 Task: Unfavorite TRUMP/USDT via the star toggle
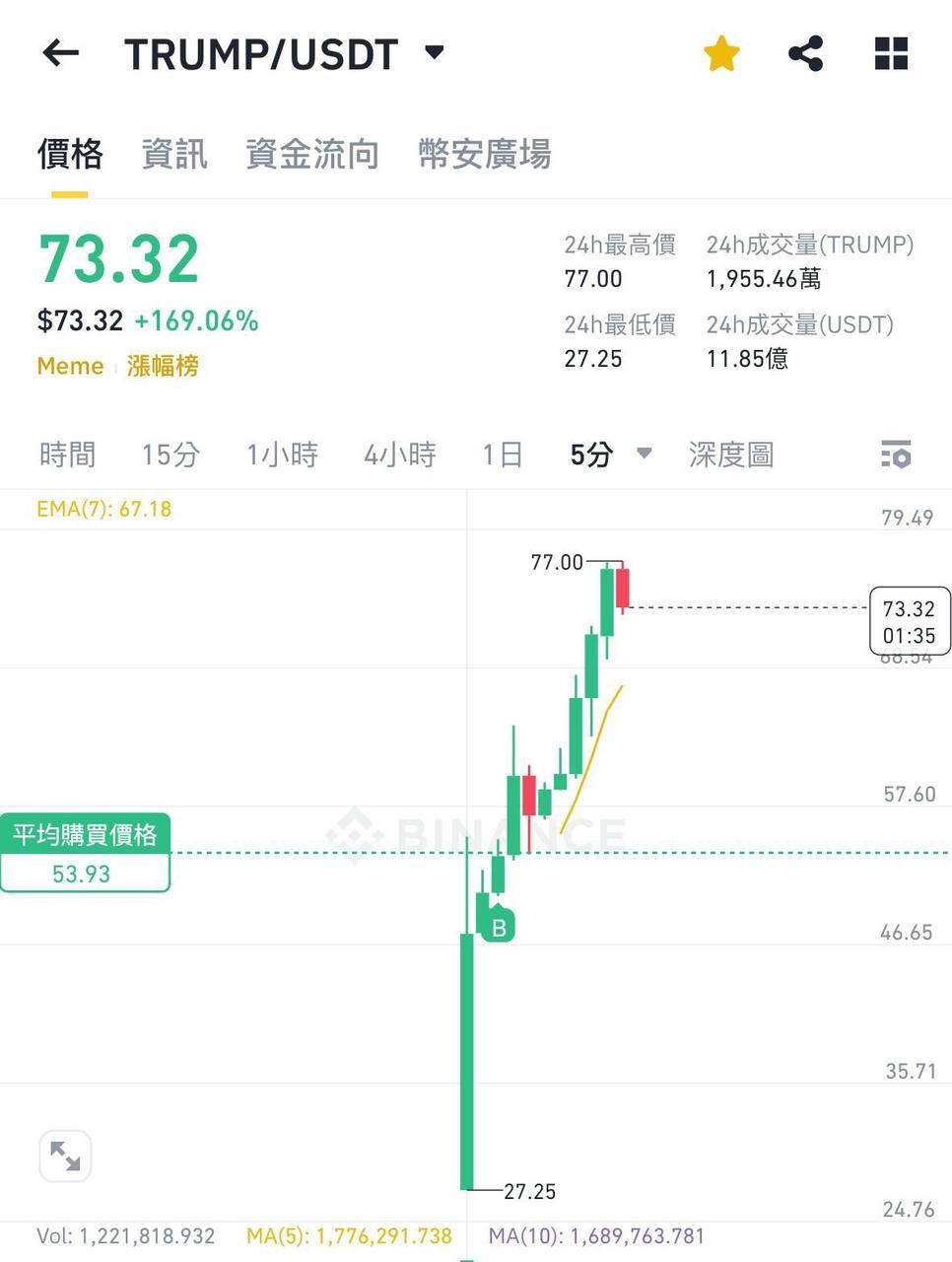tap(720, 54)
